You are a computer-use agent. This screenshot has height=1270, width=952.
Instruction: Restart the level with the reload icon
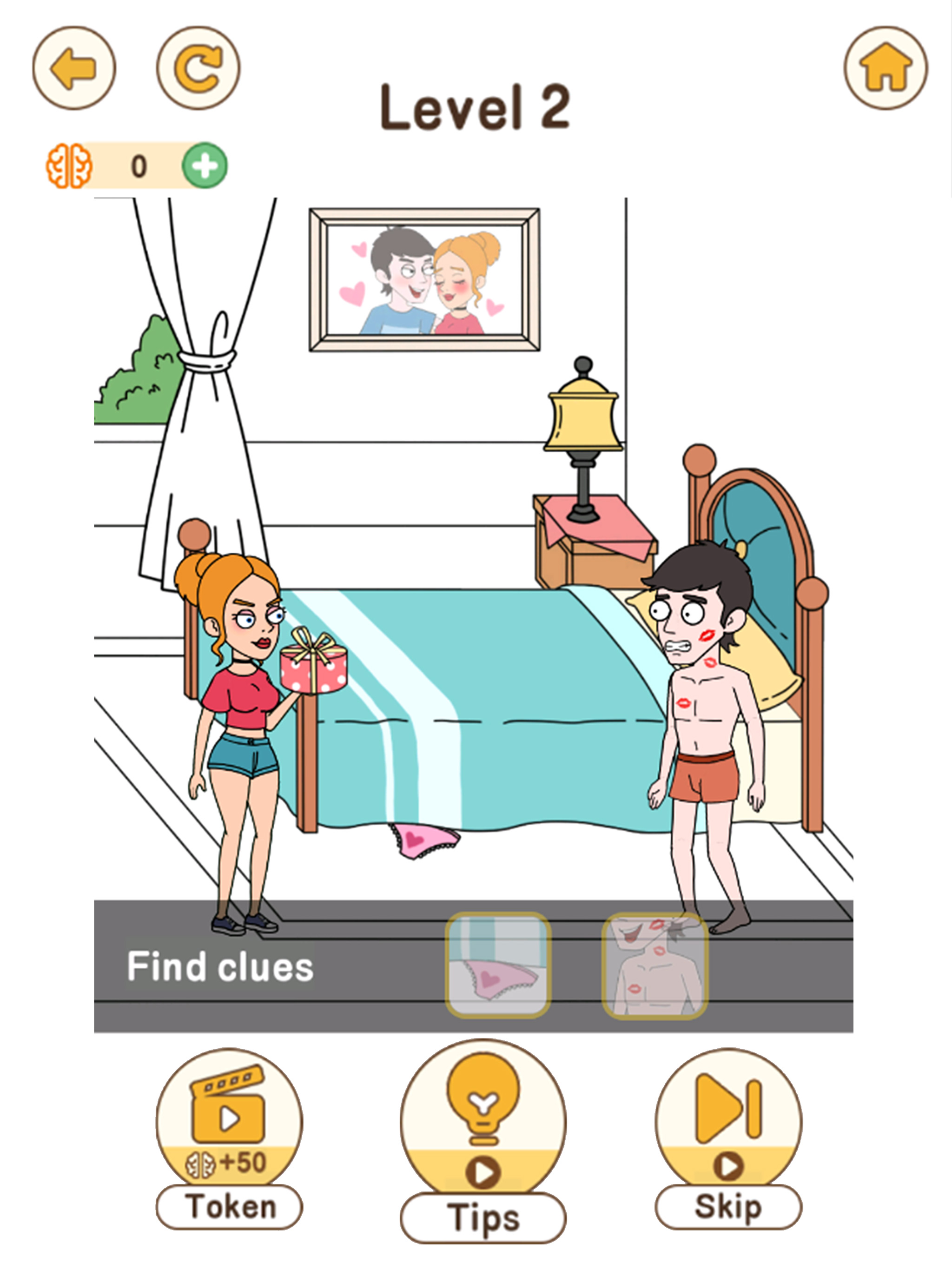[198, 68]
